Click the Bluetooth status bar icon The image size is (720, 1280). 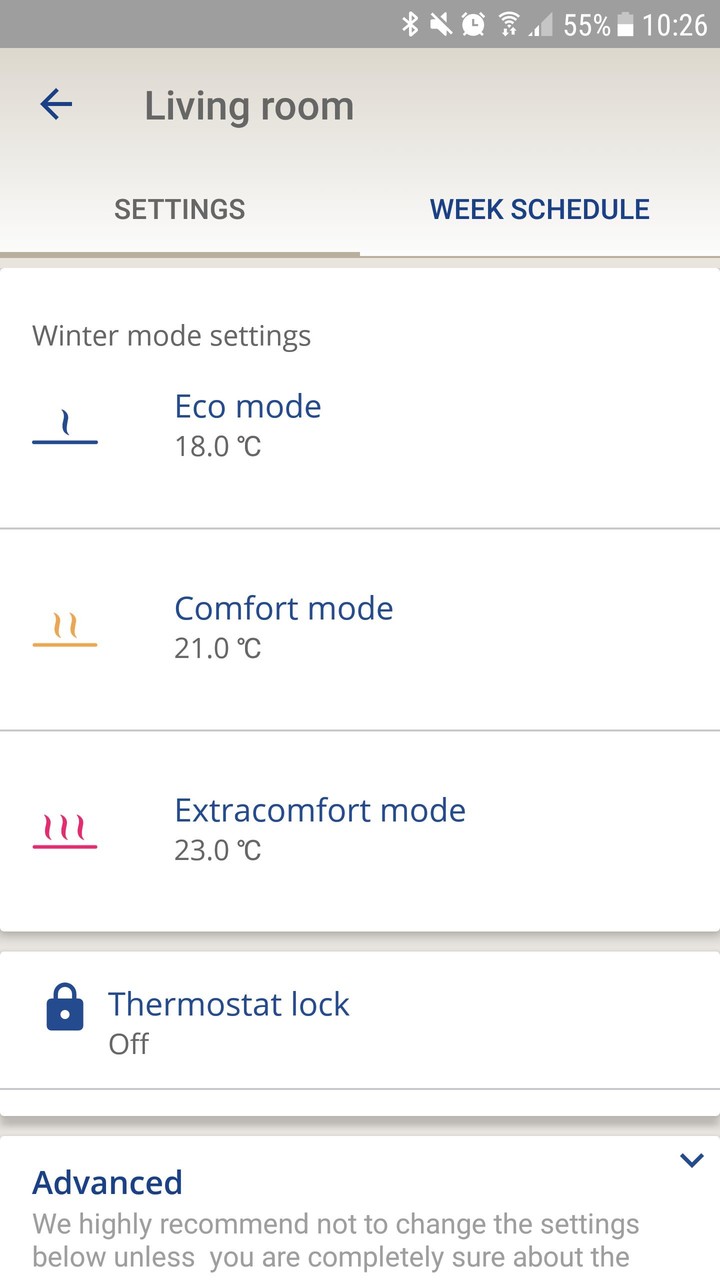(408, 25)
